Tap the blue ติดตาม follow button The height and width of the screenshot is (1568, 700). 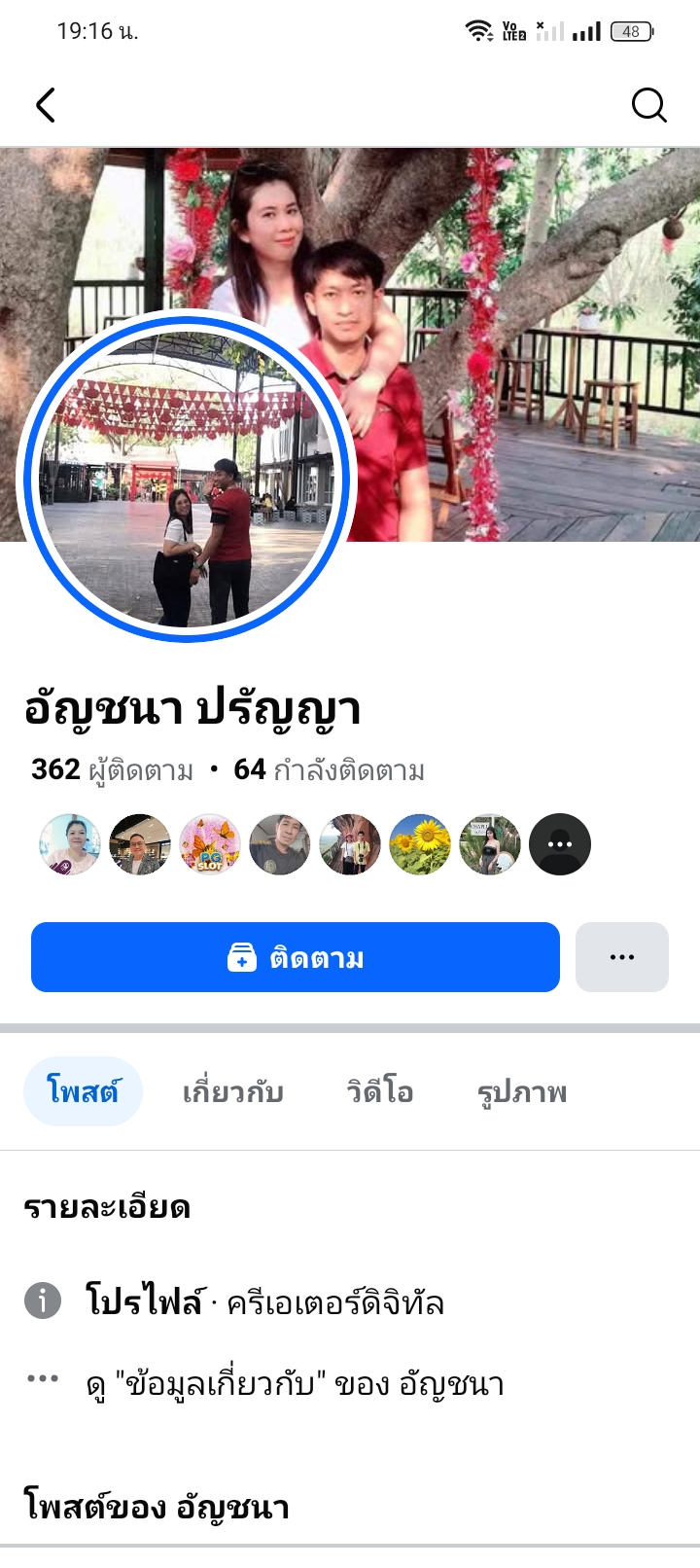[x=296, y=957]
